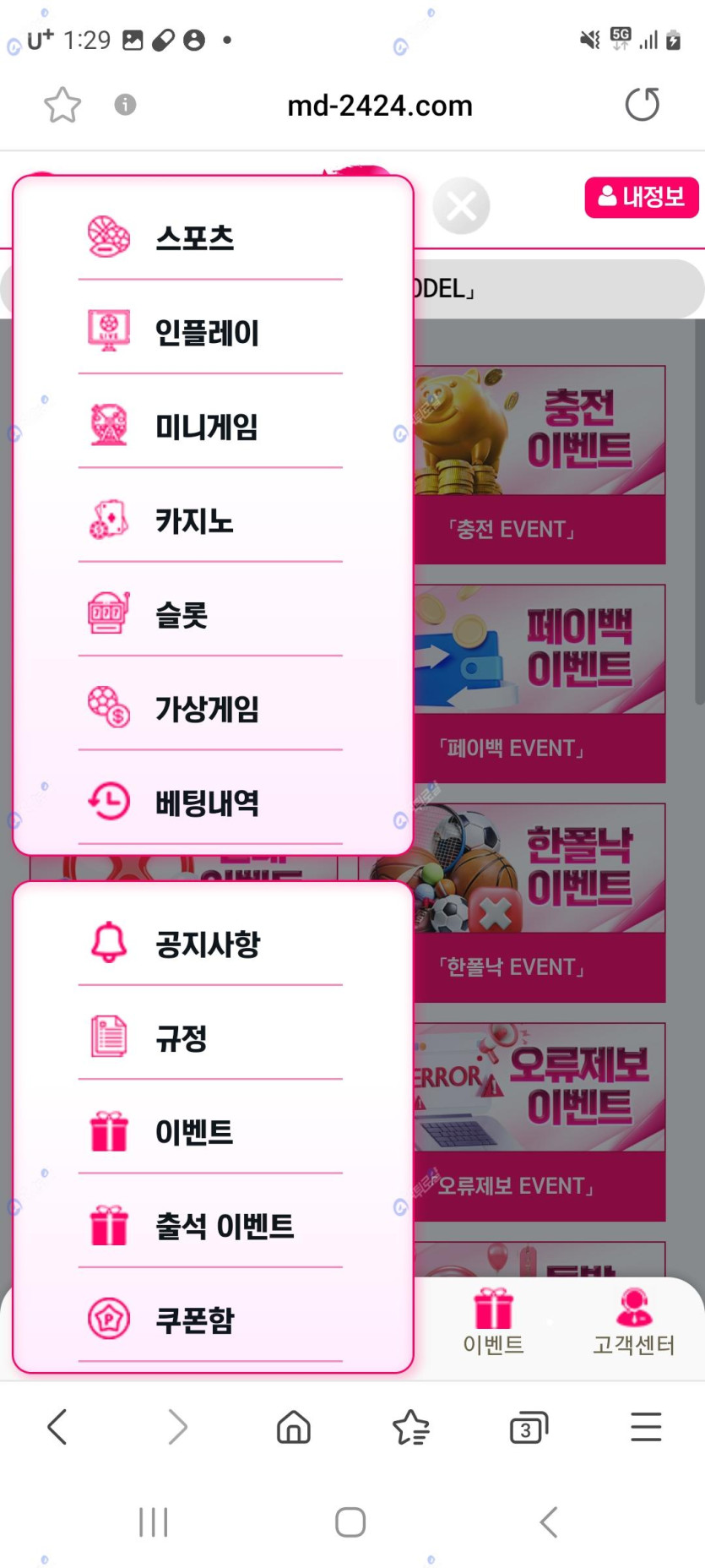This screenshot has width=705, height=1568.
Task: Open the 한폴낙 EVENT card
Action: (x=540, y=902)
